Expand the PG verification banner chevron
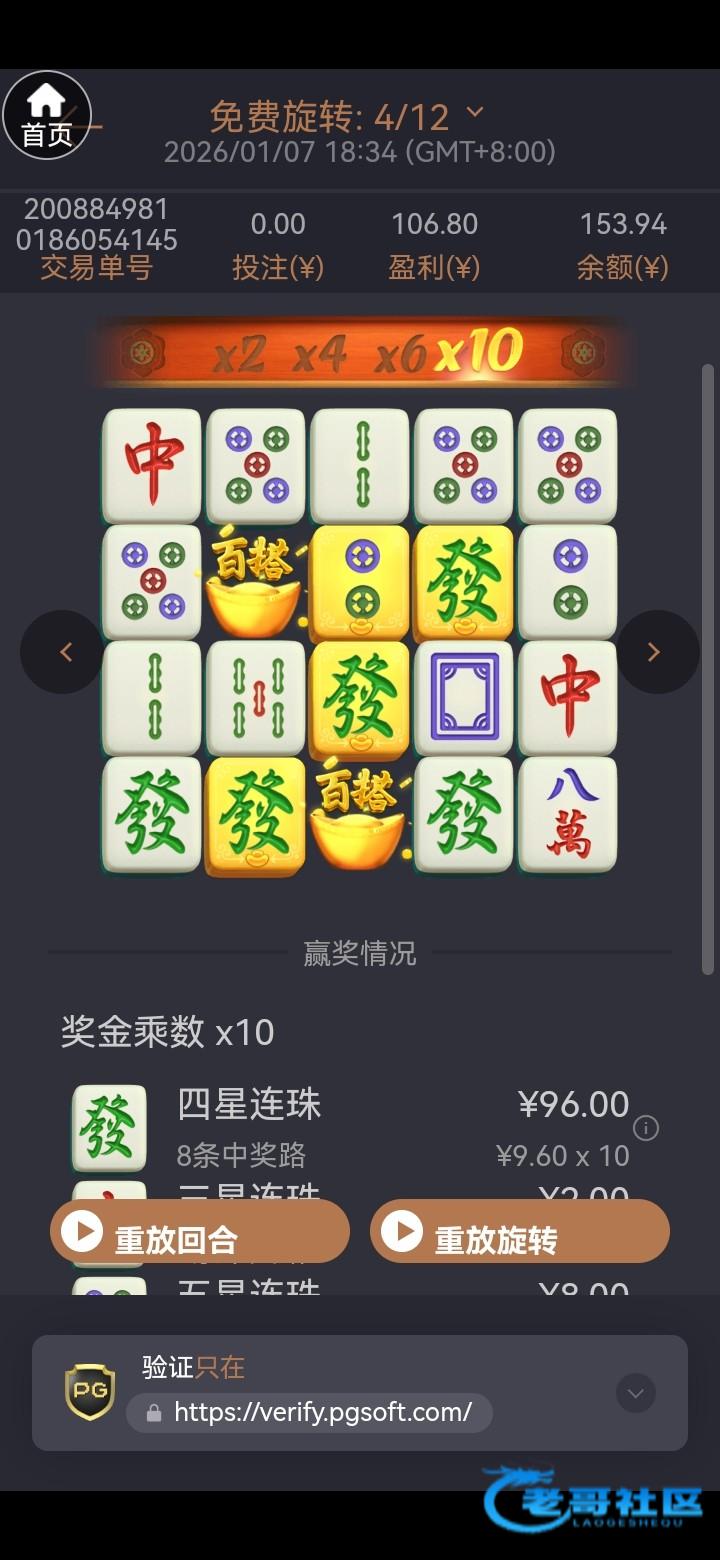This screenshot has height=1560, width=720. 635,1393
